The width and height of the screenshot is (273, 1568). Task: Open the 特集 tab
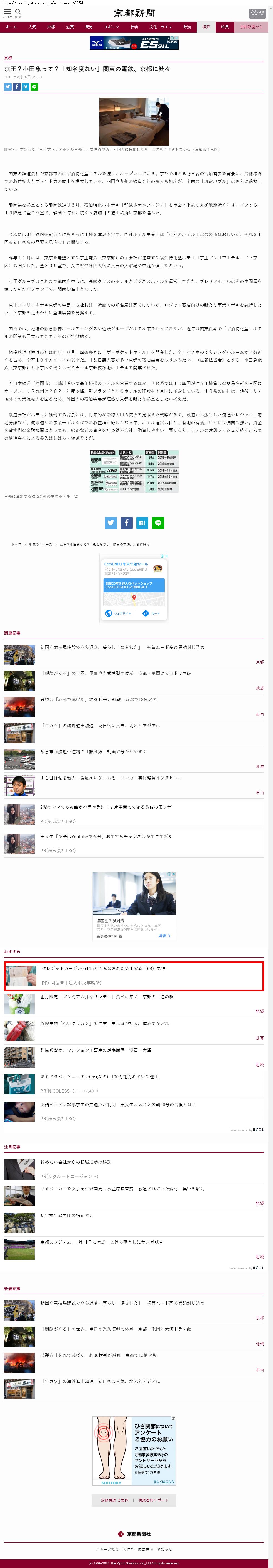tap(225, 27)
